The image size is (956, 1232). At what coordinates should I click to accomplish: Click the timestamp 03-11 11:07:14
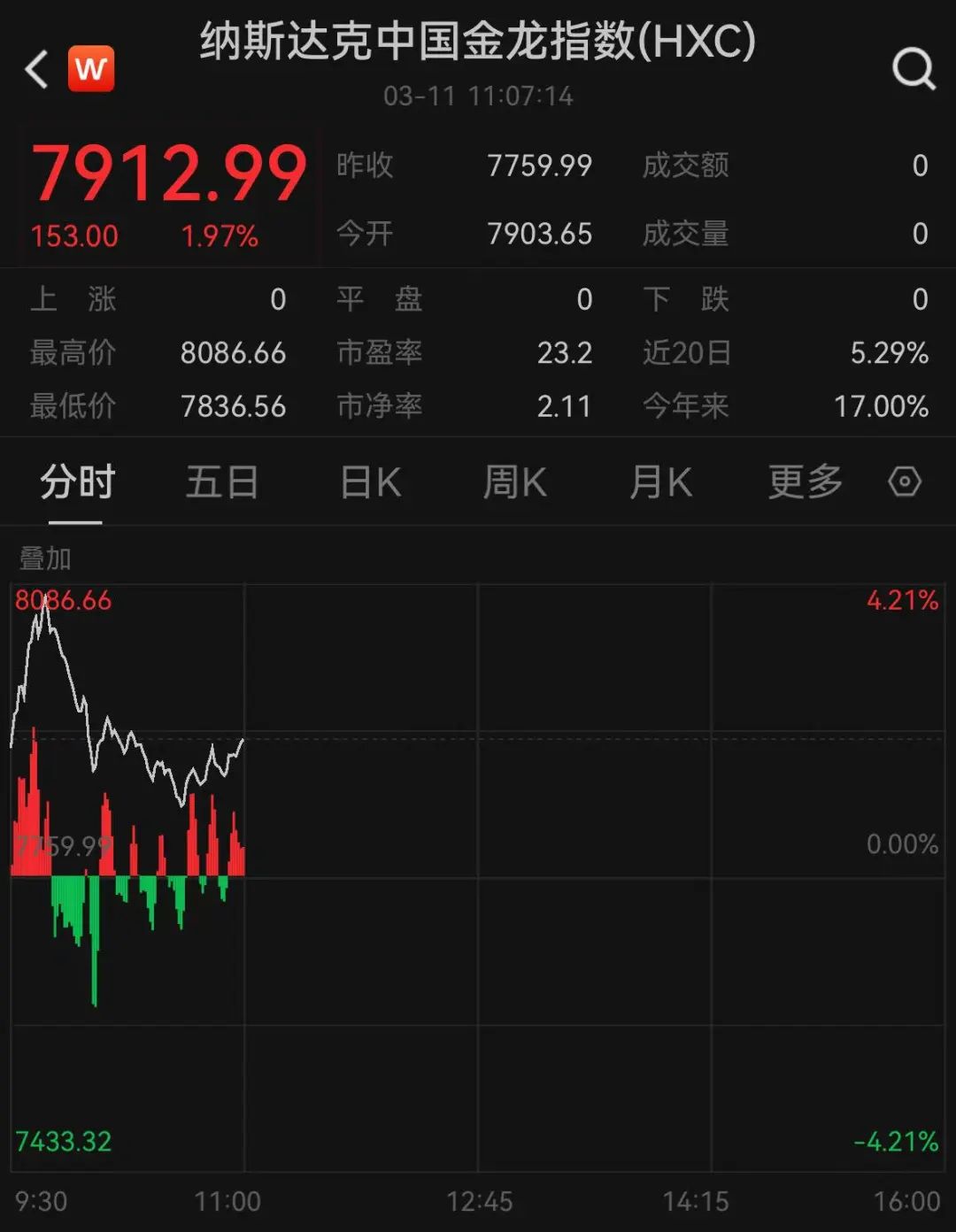pos(476,97)
